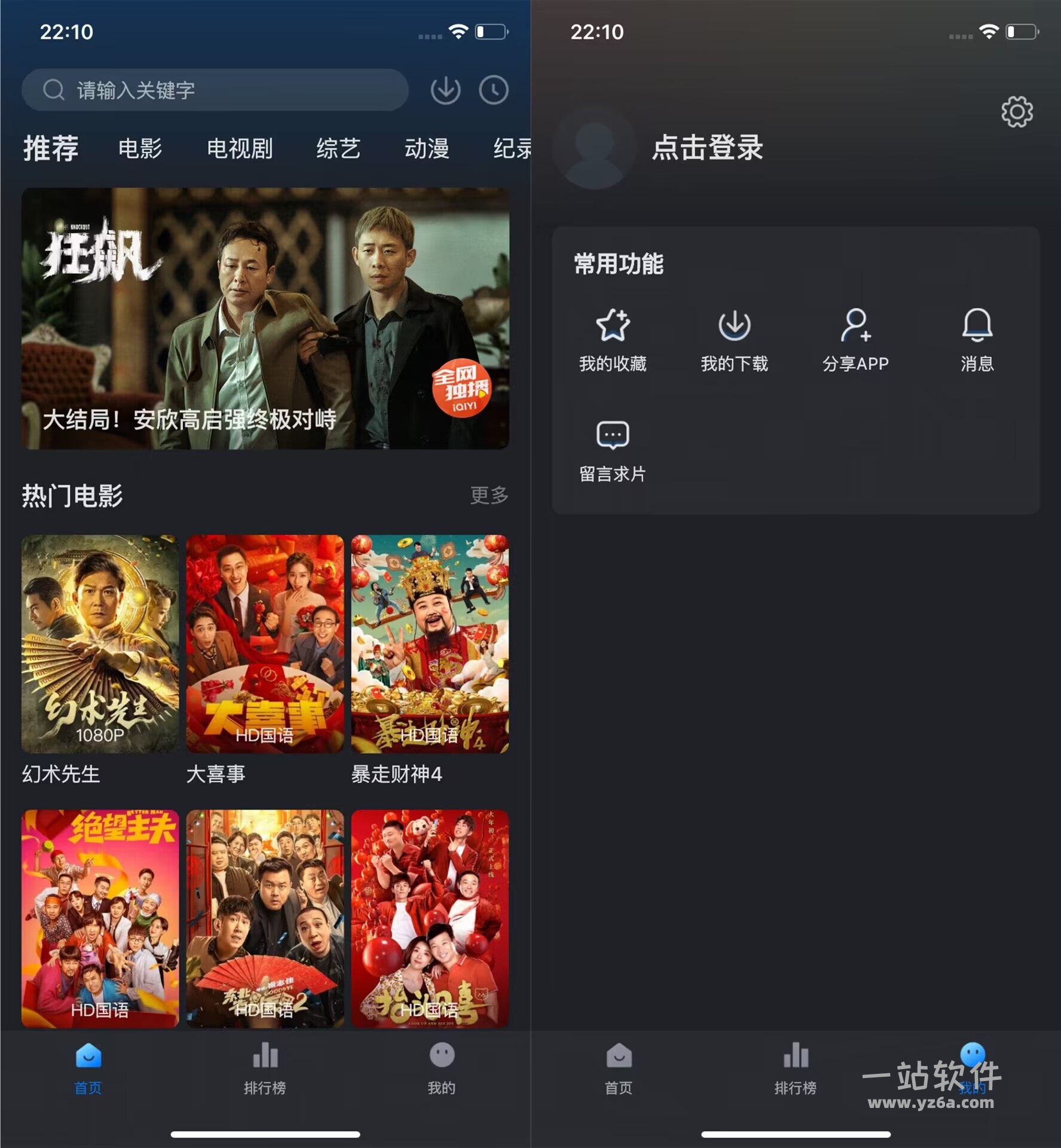
Task: Tap the keyword search field
Action: coord(215,90)
